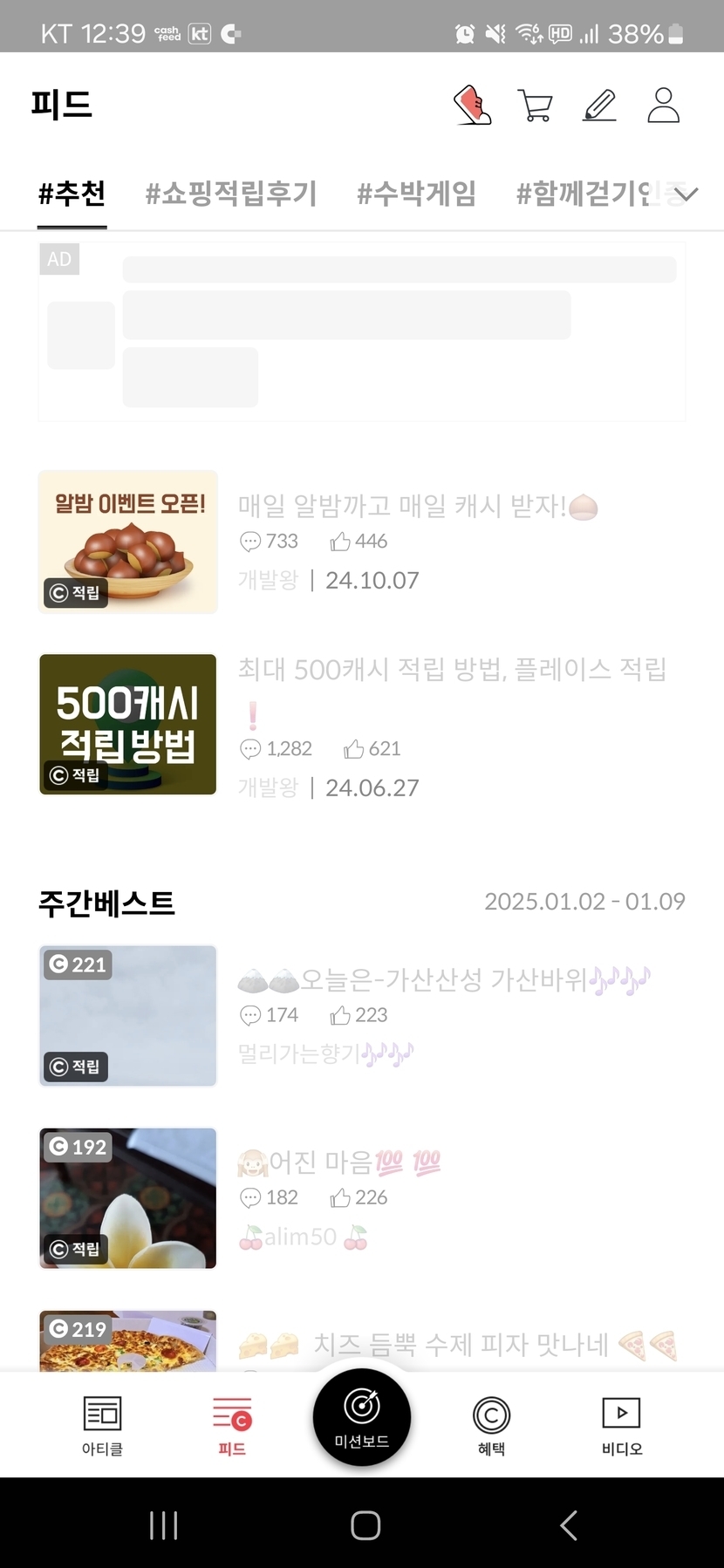
Task: Select the #수박게임 tab
Action: point(416,193)
